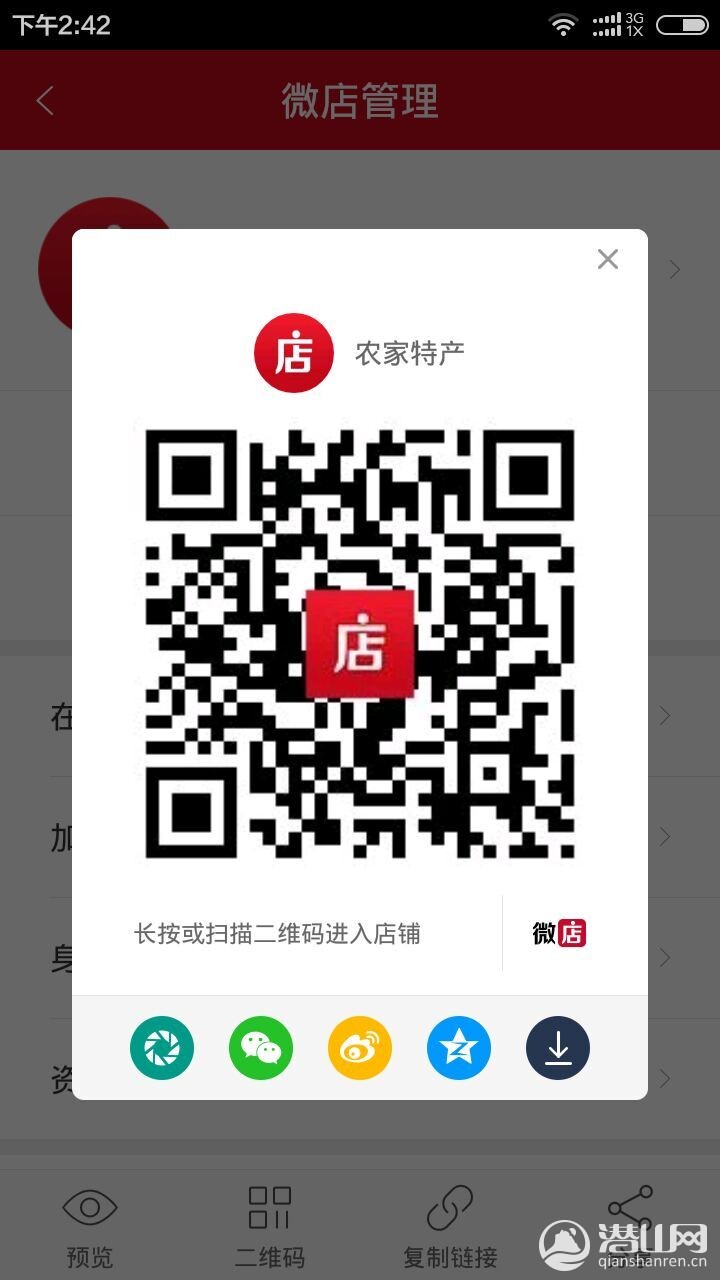
Task: Close the QR code dialog
Action: (607, 260)
